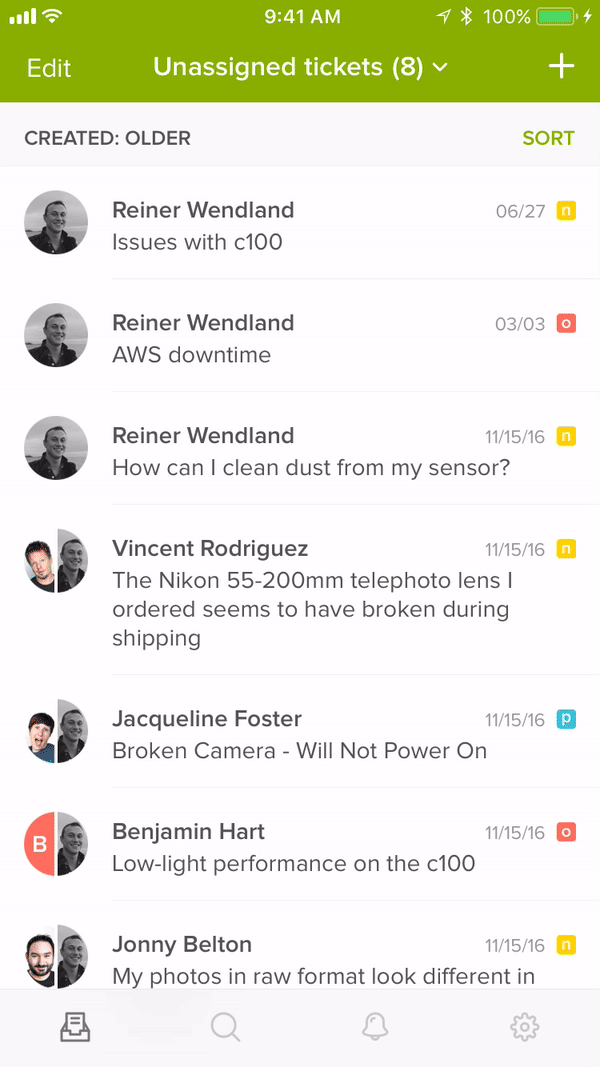This screenshot has width=600, height=1067.
Task: Create a new ticket with plus icon
Action: [x=561, y=67]
